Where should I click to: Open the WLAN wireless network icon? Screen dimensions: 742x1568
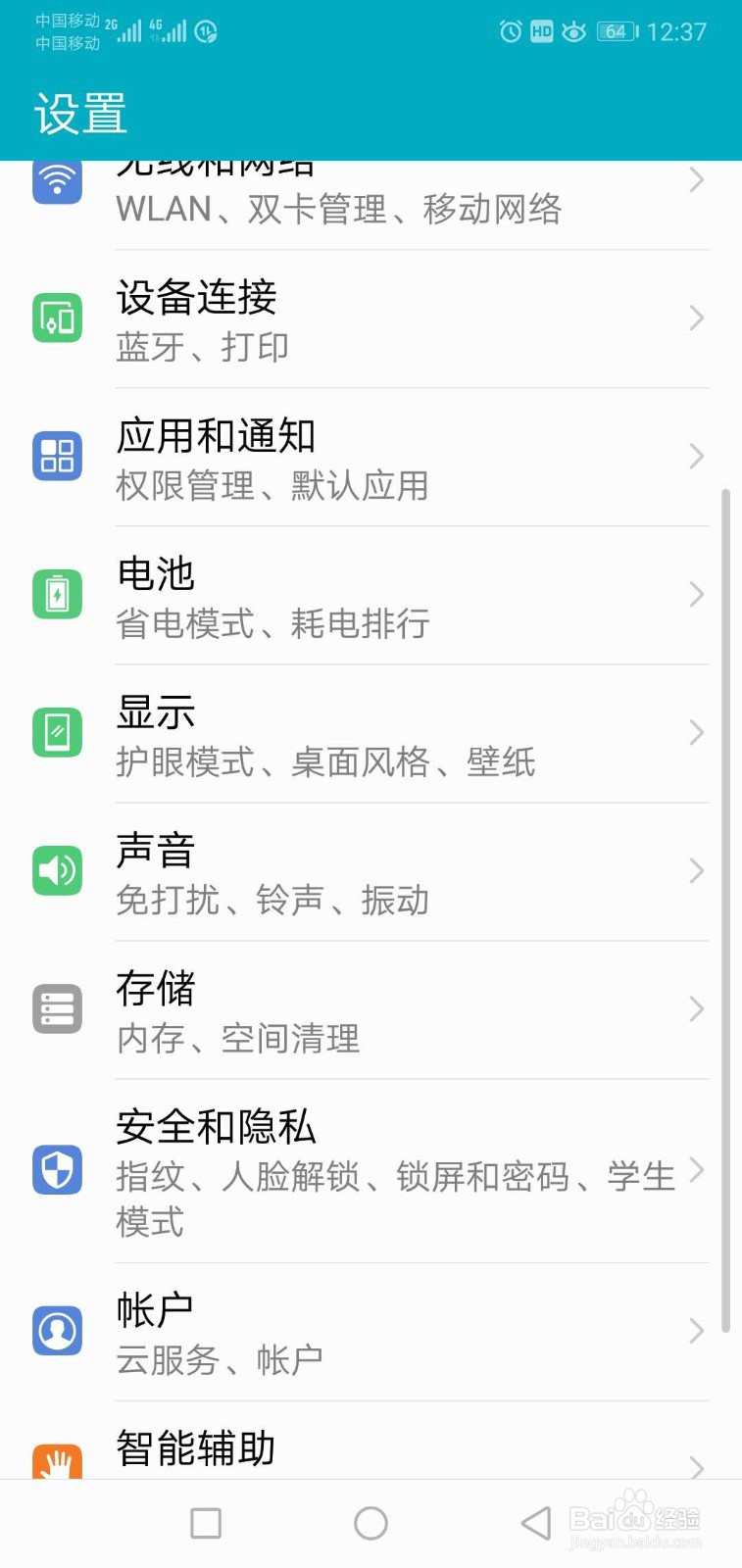(56, 181)
